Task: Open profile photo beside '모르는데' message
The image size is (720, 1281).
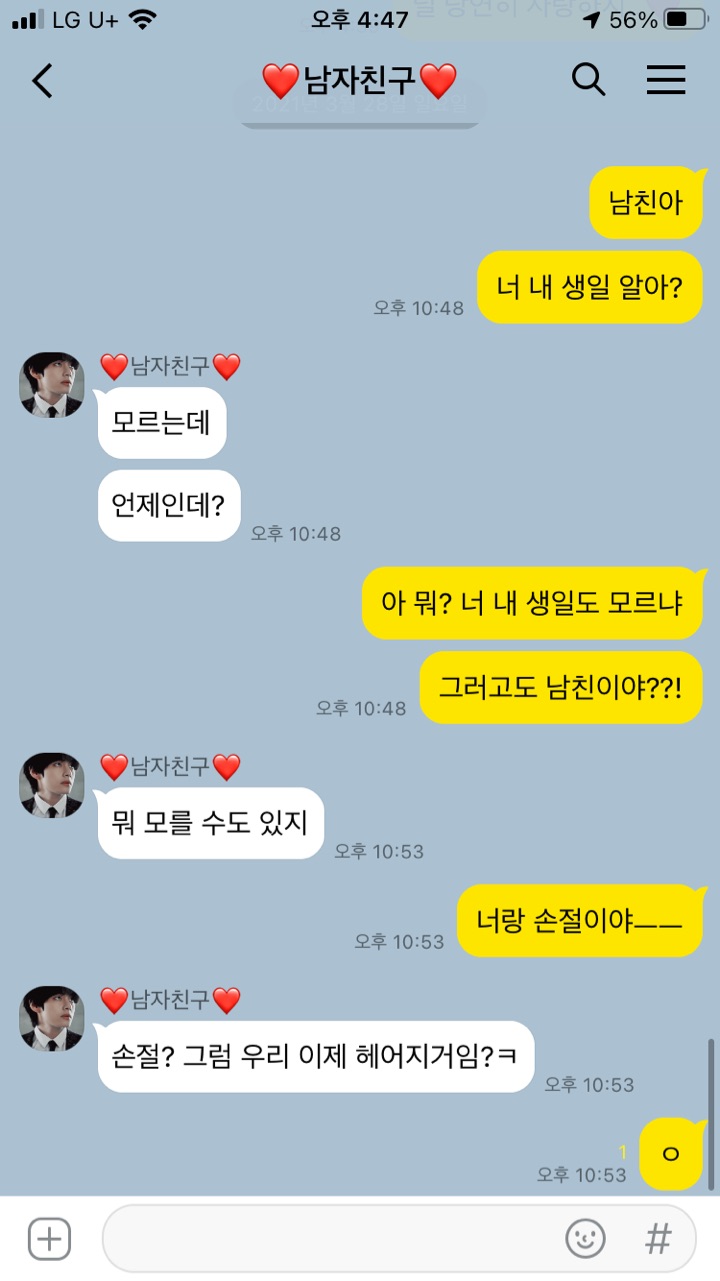Action: pos(52,385)
